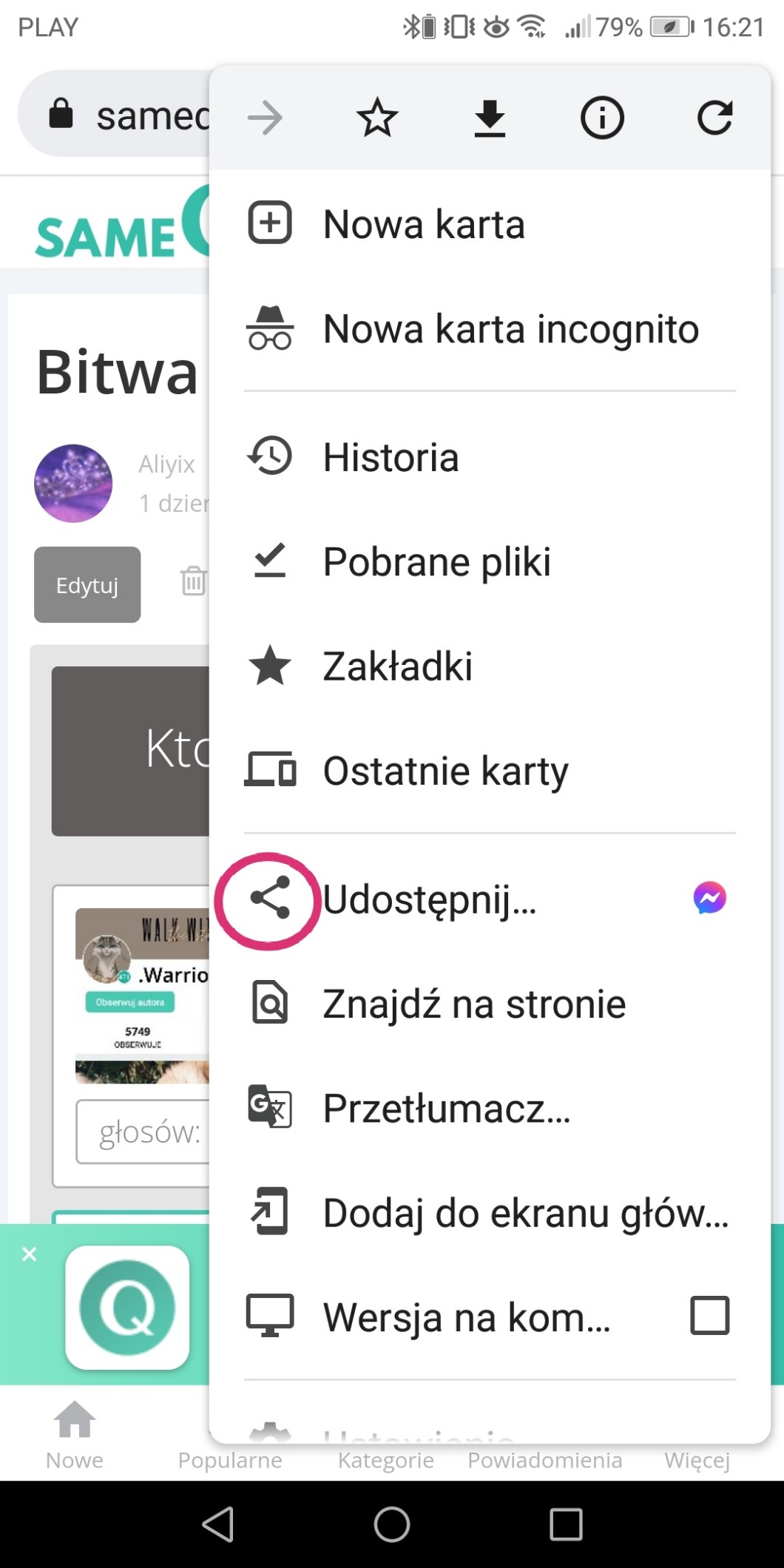Screen dimensions: 784x1568
Task: Open Nowa karta incognito
Action: pos(510,329)
